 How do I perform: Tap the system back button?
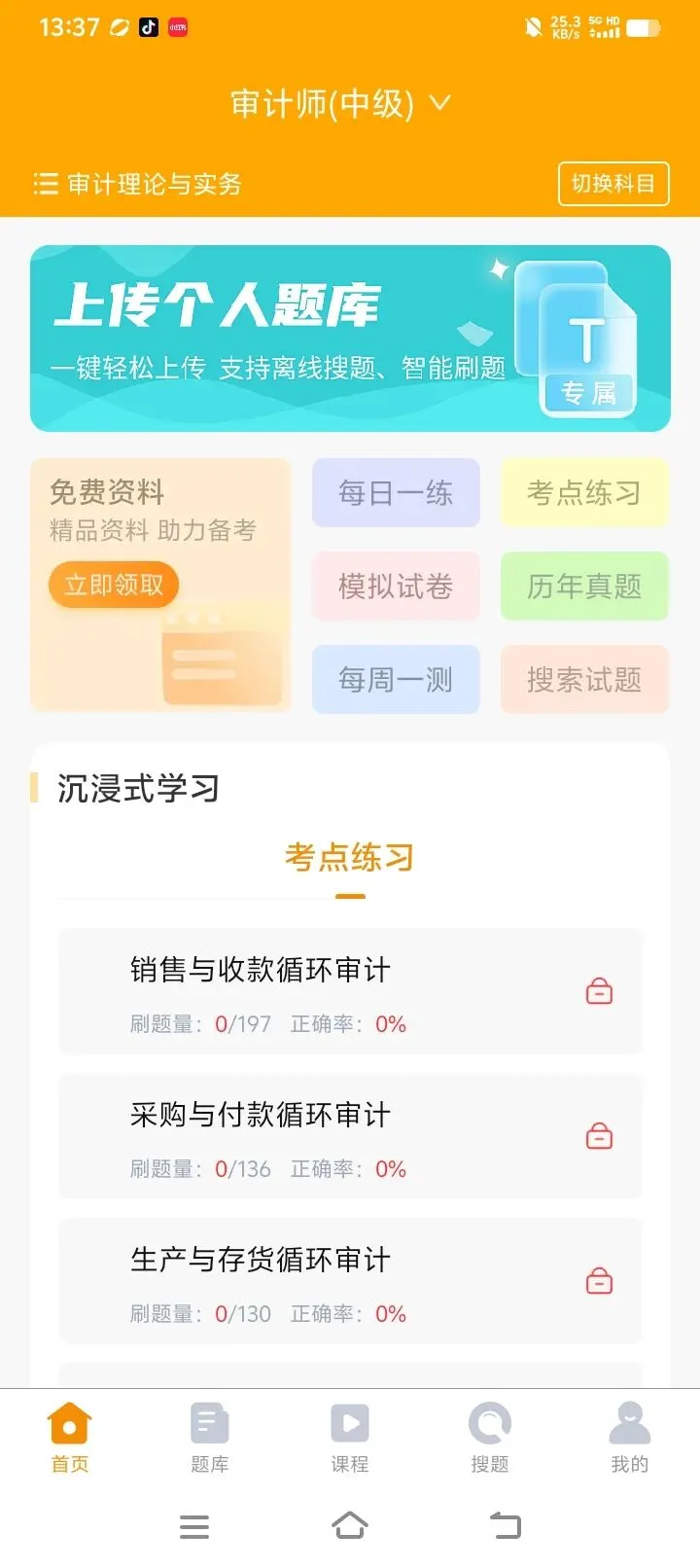[505, 1525]
